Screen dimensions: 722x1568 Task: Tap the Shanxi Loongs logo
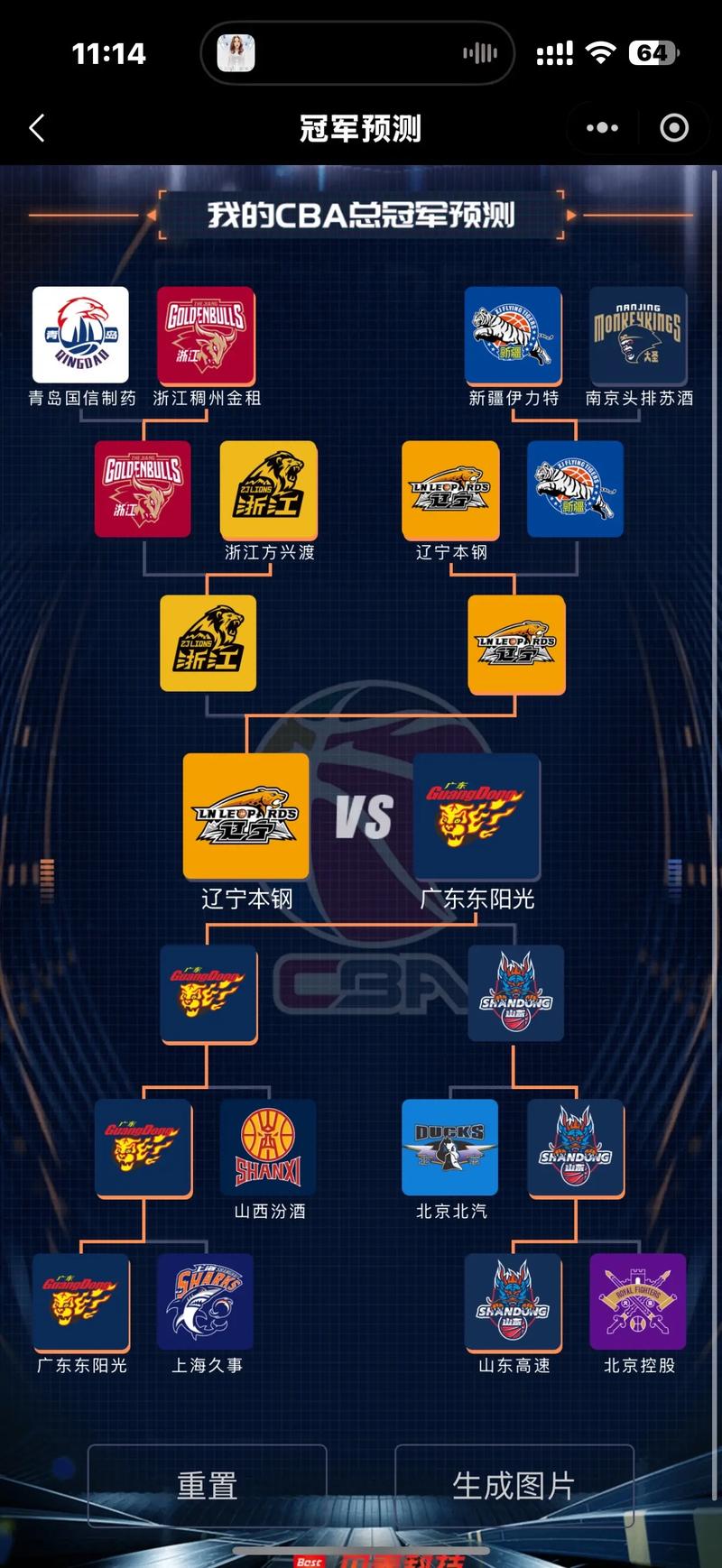[269, 1149]
